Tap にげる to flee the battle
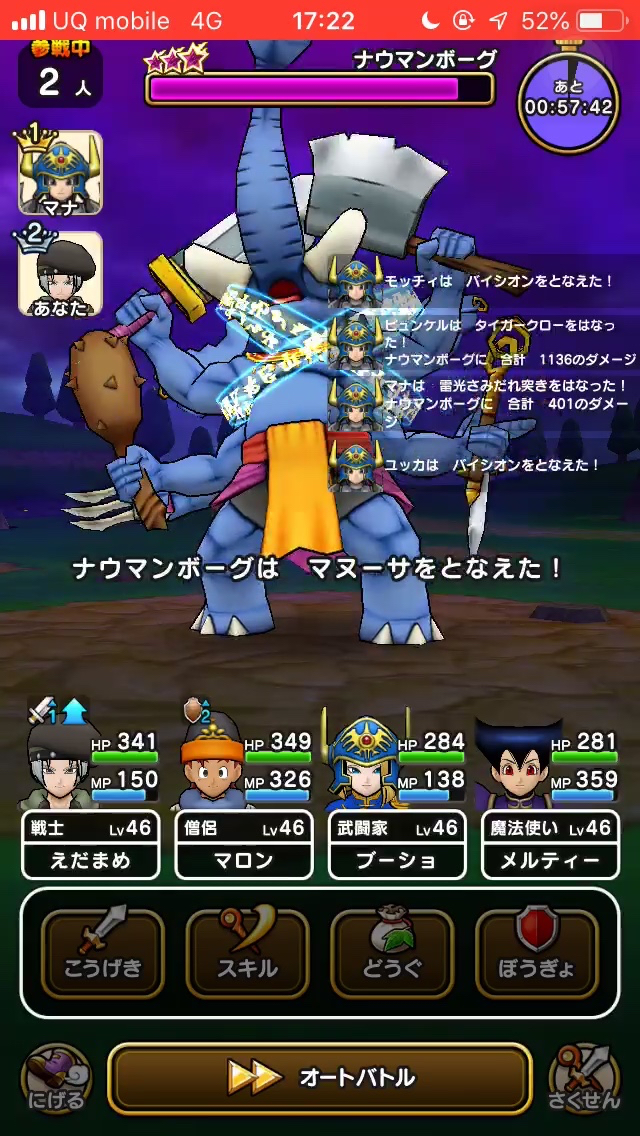640x1136 pixels. pyautogui.click(x=58, y=1078)
